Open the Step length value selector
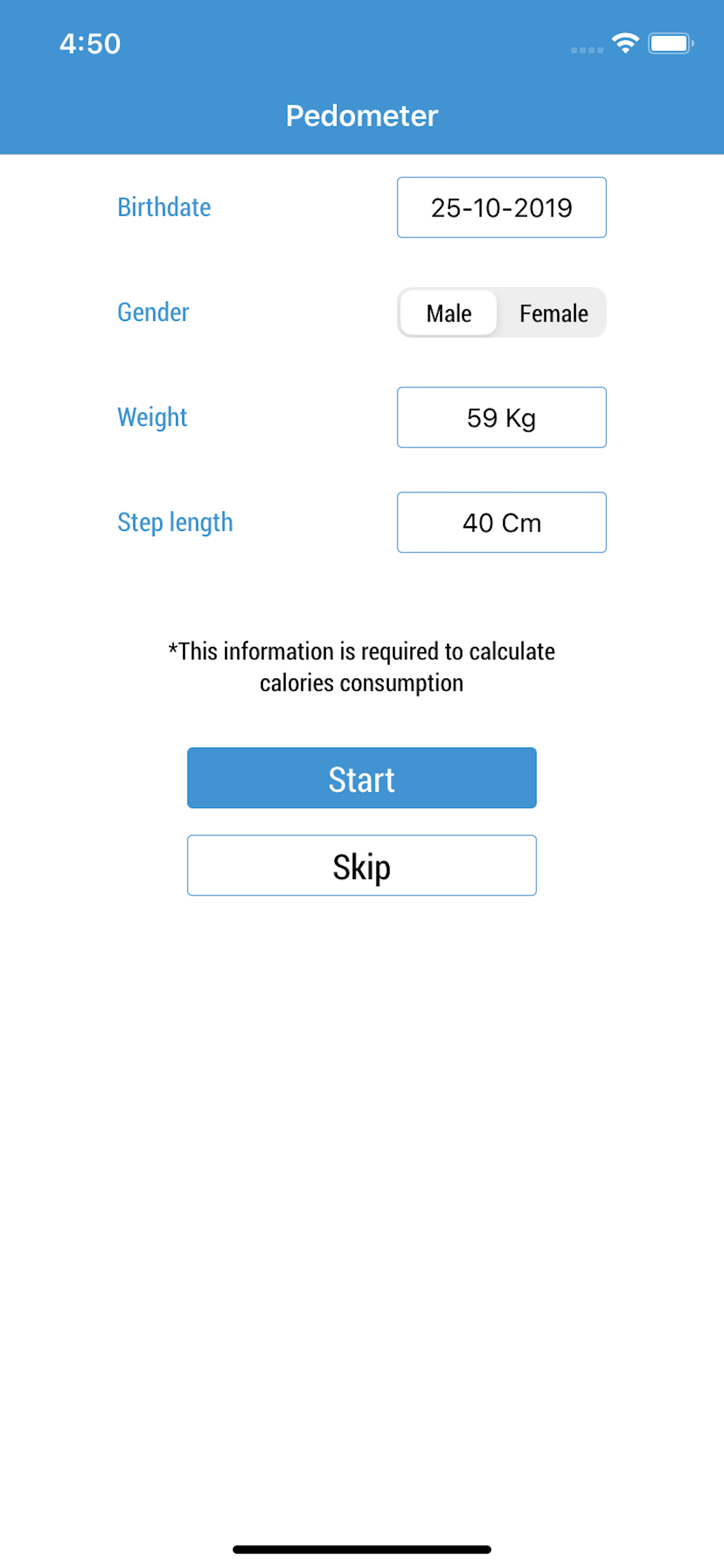Image resolution: width=724 pixels, height=1568 pixels. 501,521
